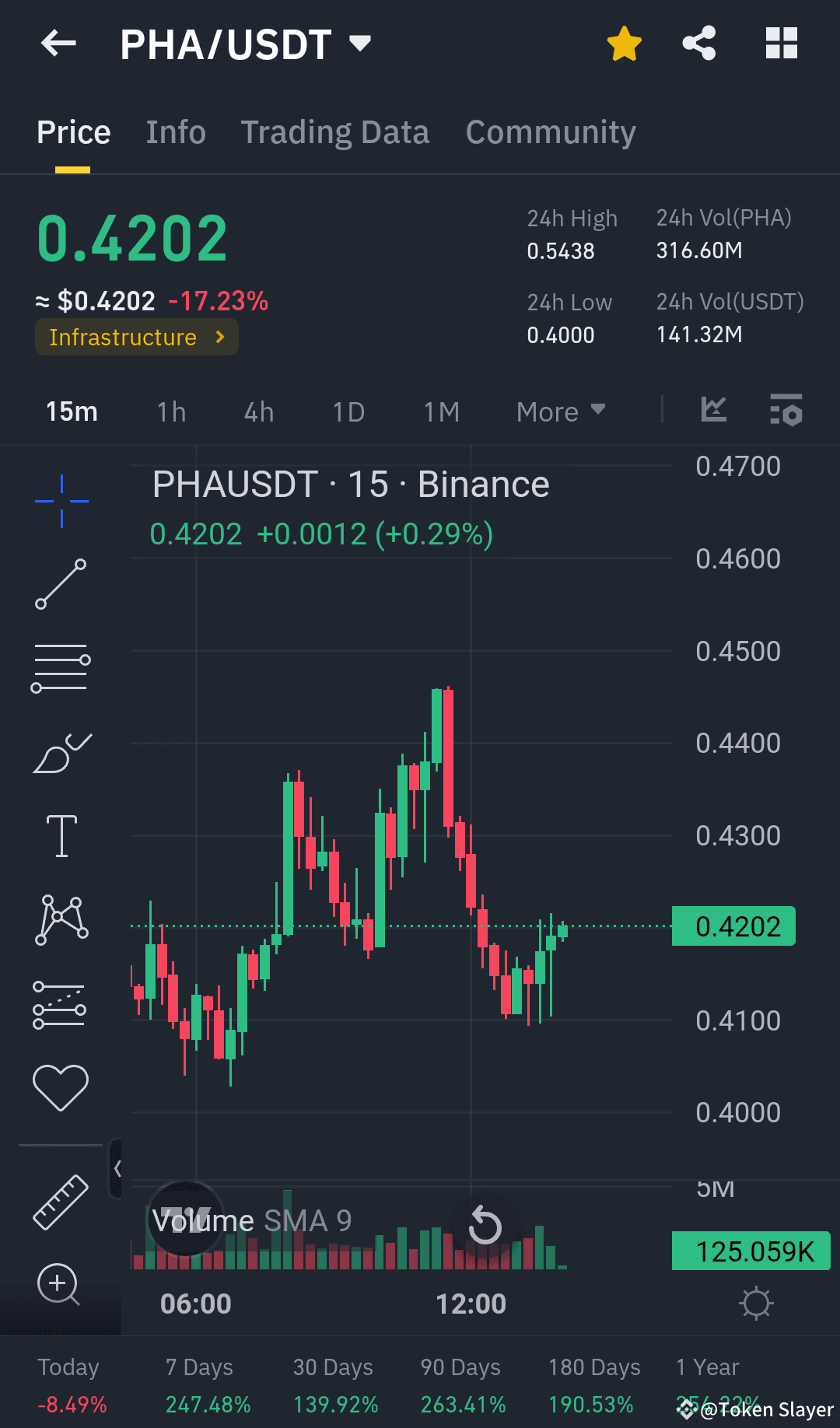Viewport: 840px width, 1428px height.
Task: Select the trend line drawing tool
Action: (x=61, y=583)
